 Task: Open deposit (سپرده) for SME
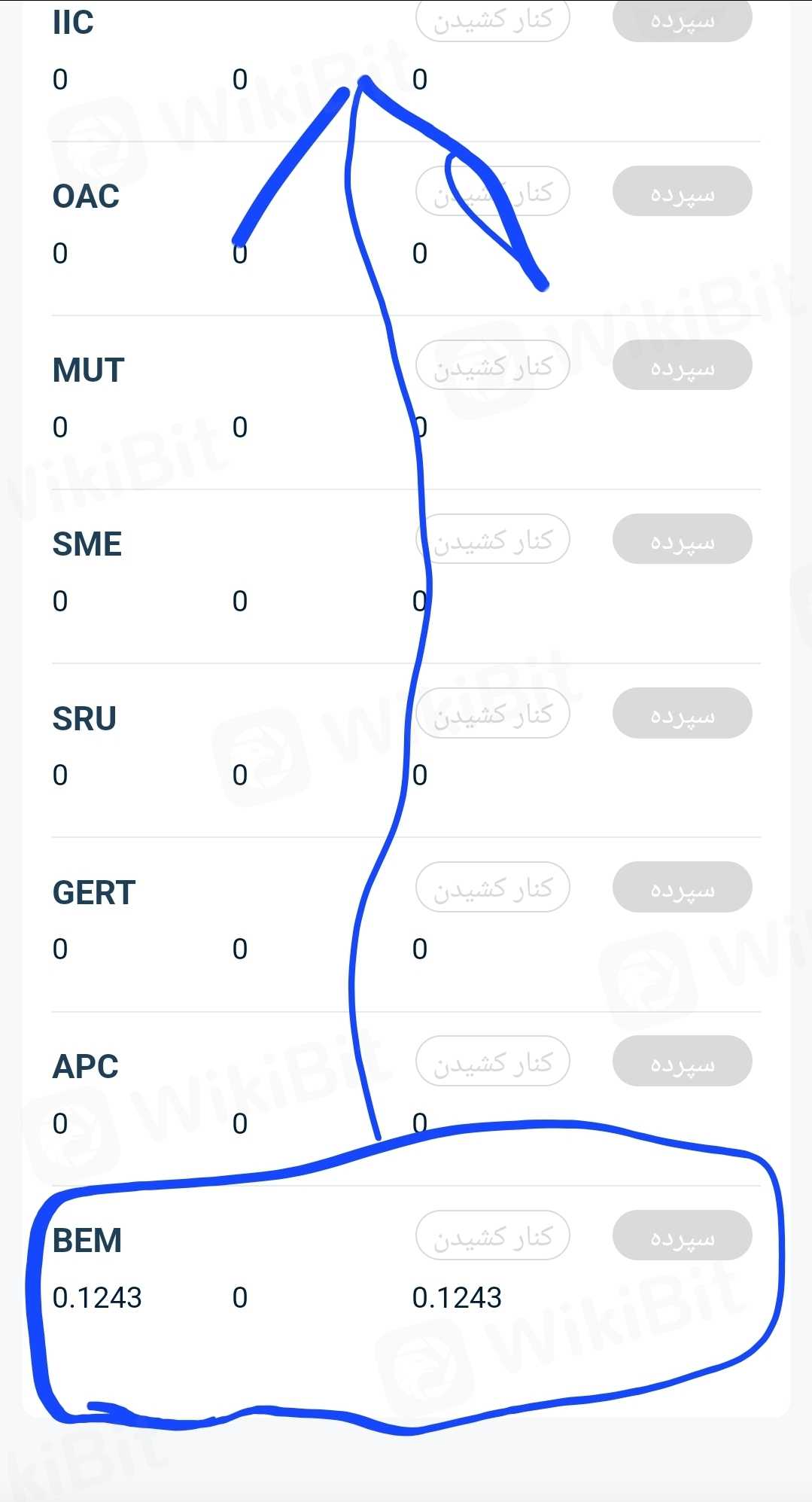click(x=682, y=539)
